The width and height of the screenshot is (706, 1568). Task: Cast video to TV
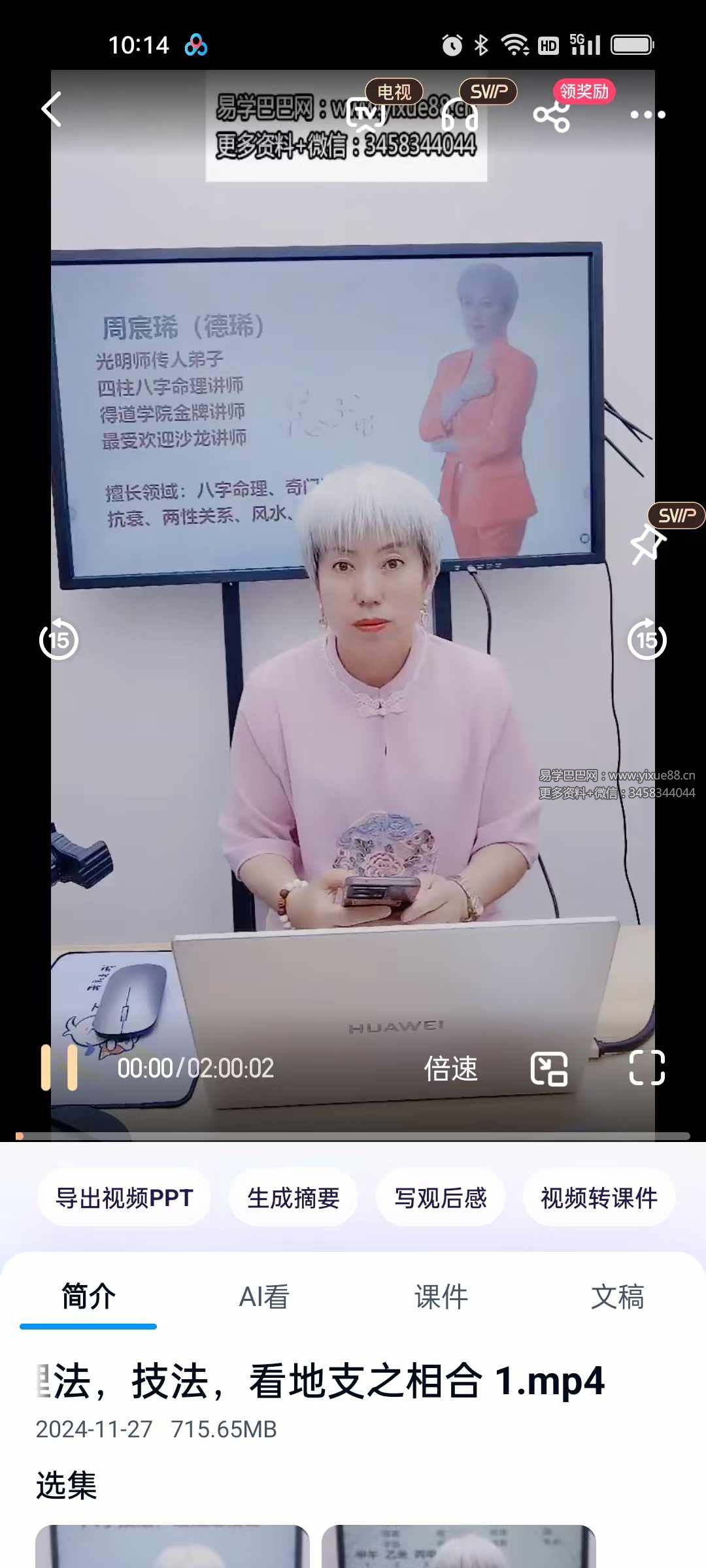(x=366, y=115)
